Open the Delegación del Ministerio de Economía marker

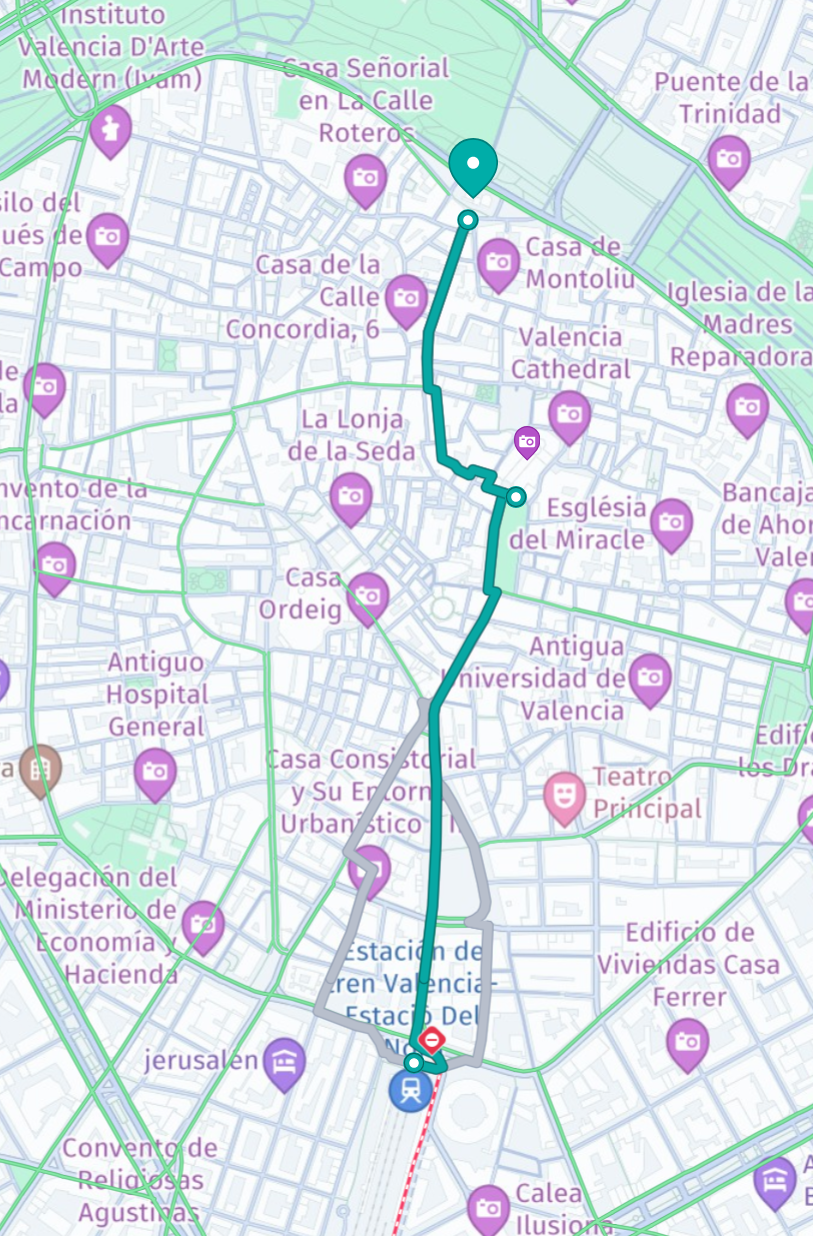pos(202,924)
